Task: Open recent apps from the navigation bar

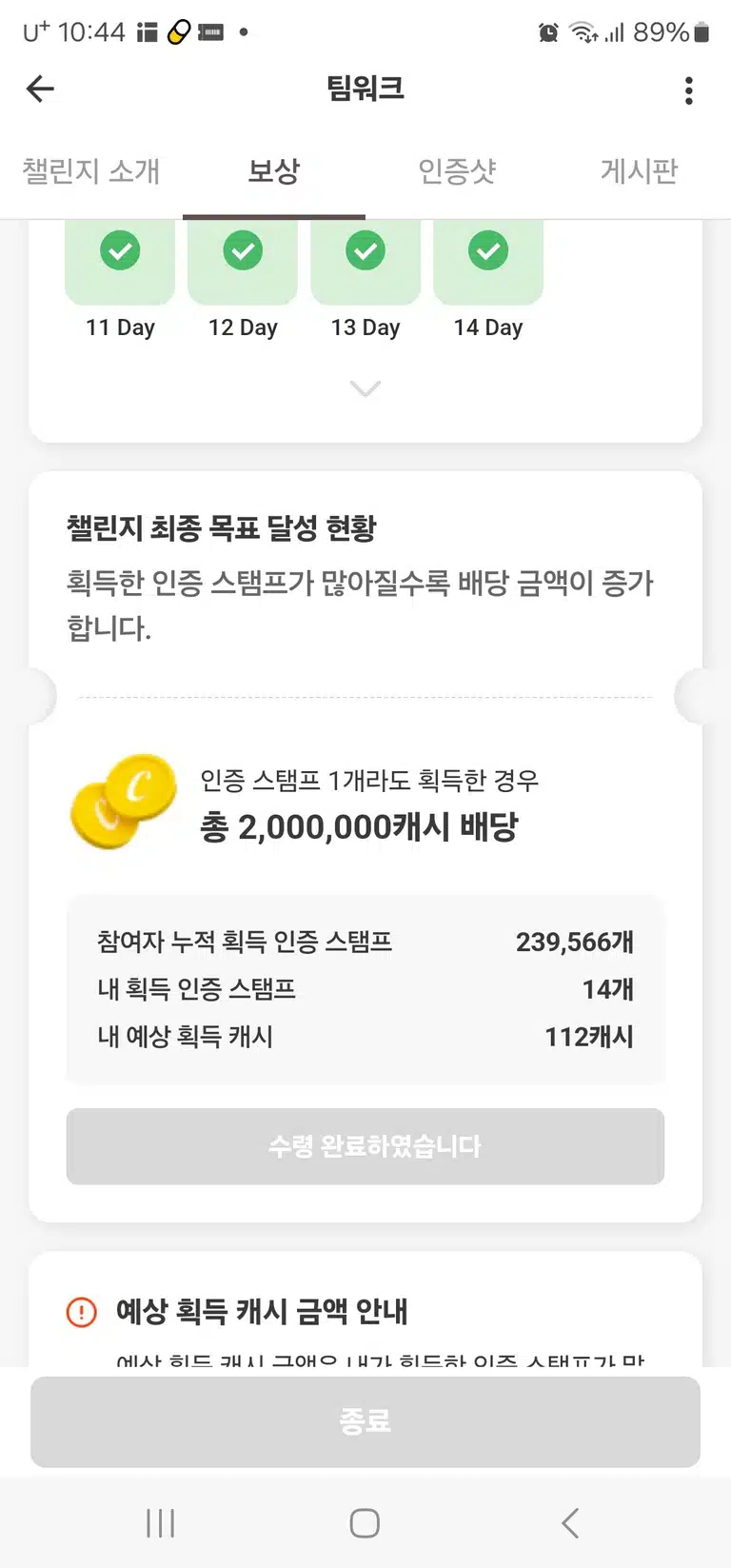Action: (161, 1523)
